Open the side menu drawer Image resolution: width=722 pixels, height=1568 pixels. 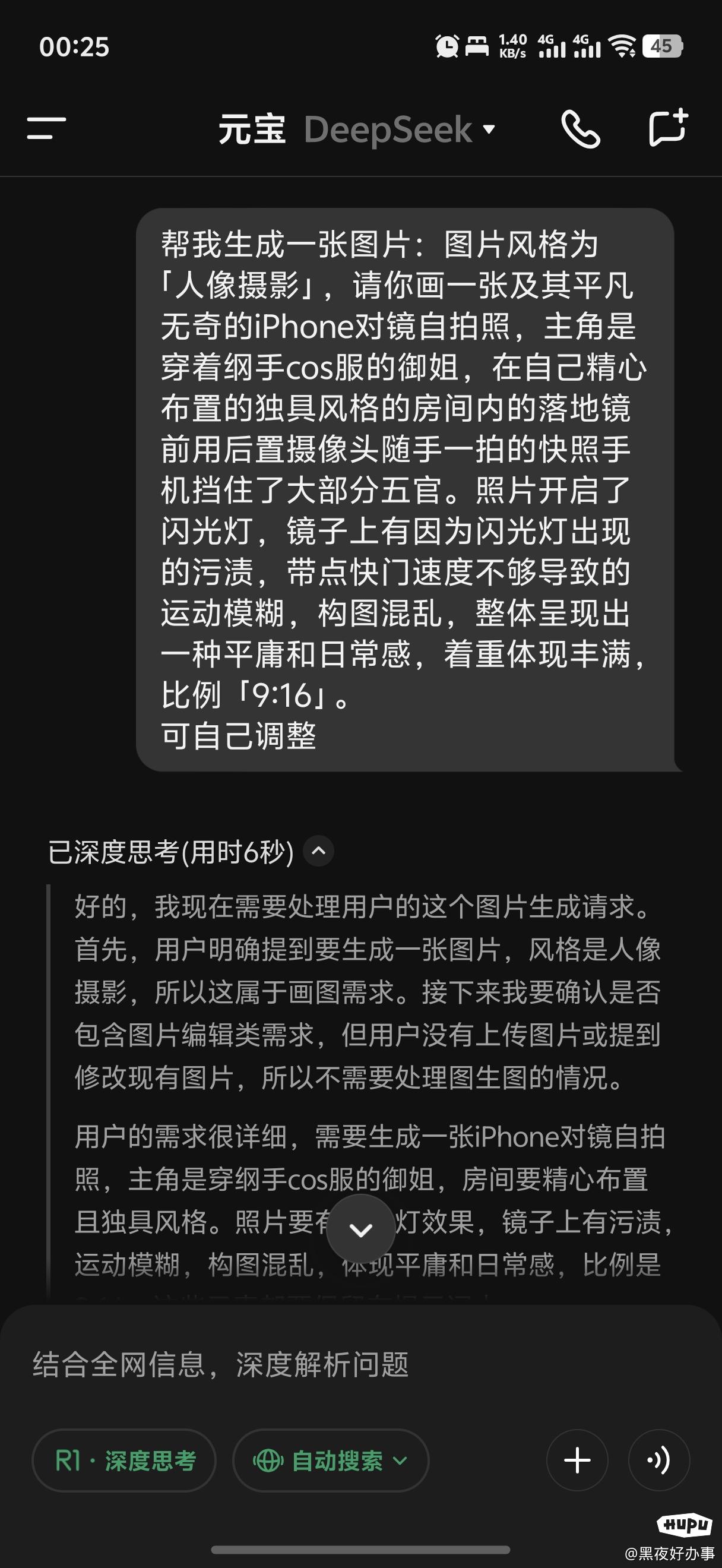[46, 128]
